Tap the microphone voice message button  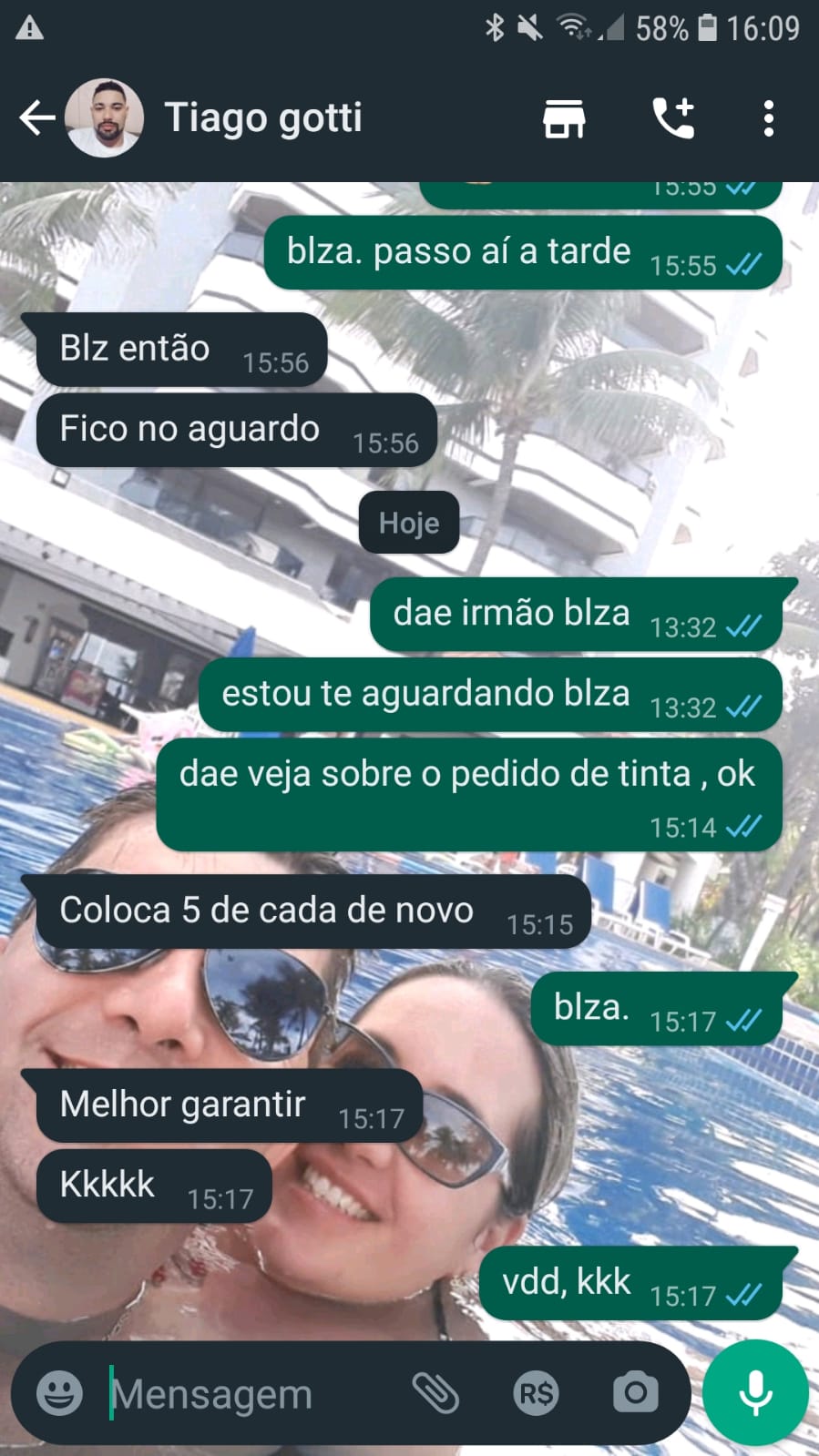[x=755, y=1392]
